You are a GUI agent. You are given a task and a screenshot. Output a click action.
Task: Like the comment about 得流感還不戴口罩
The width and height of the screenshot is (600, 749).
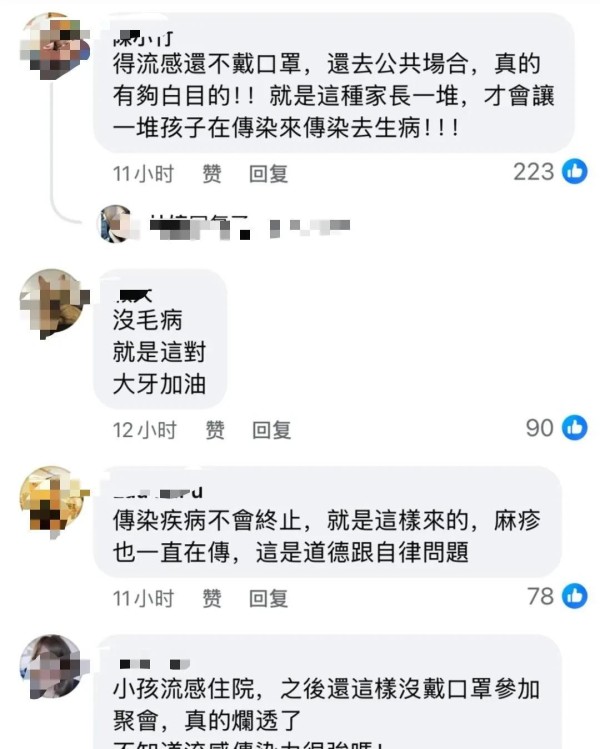212,173
